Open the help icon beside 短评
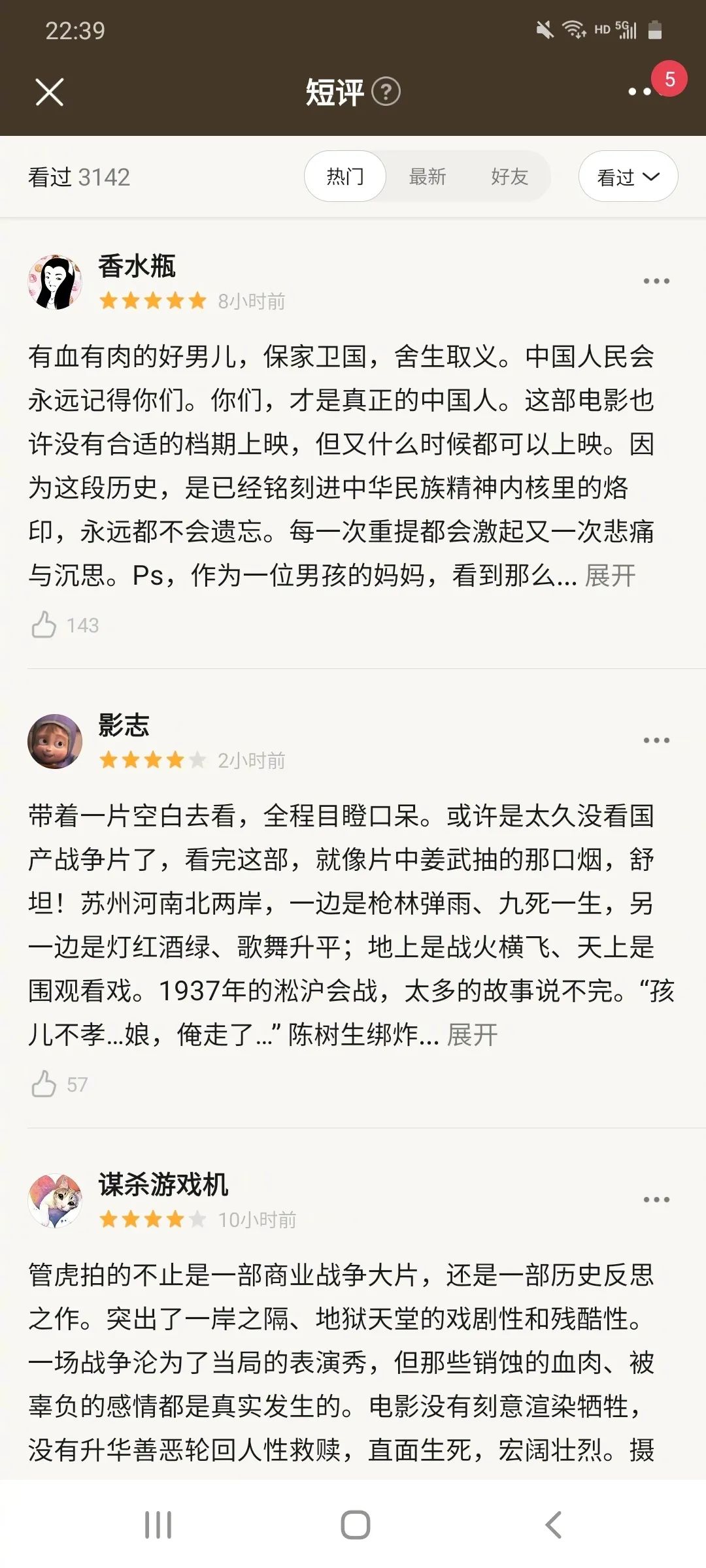The width and height of the screenshot is (706, 1568). [x=386, y=92]
